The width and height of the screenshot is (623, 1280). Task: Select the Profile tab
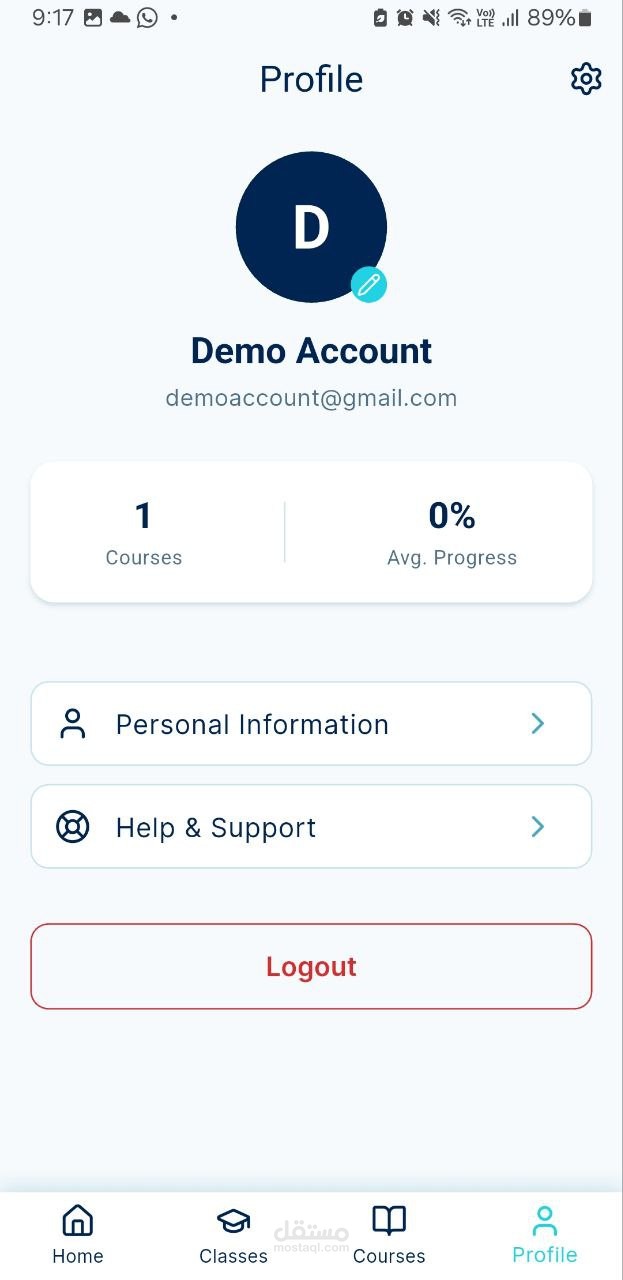click(545, 1235)
